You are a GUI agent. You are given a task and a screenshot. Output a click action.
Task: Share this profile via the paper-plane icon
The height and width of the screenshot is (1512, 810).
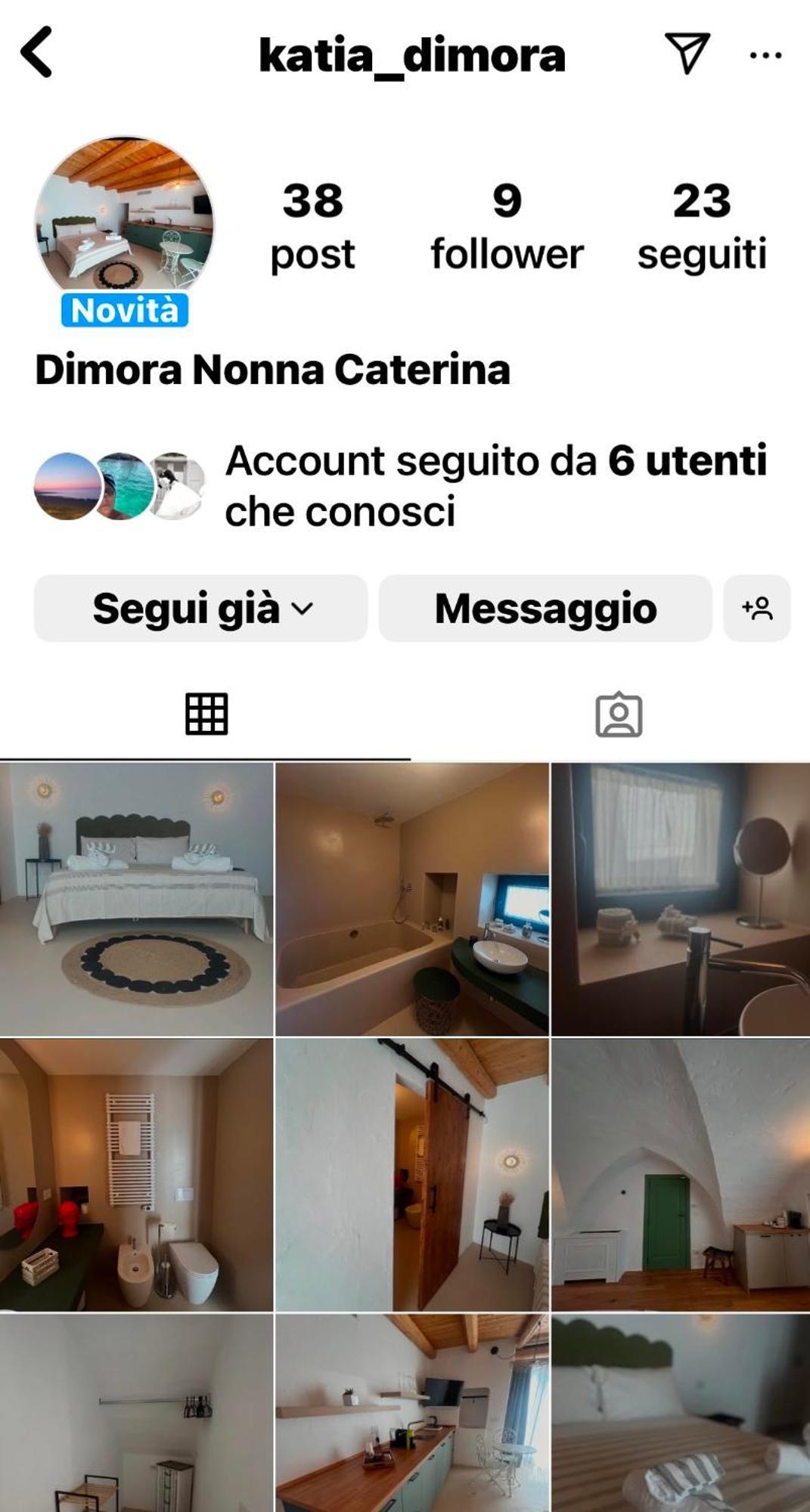(x=687, y=53)
